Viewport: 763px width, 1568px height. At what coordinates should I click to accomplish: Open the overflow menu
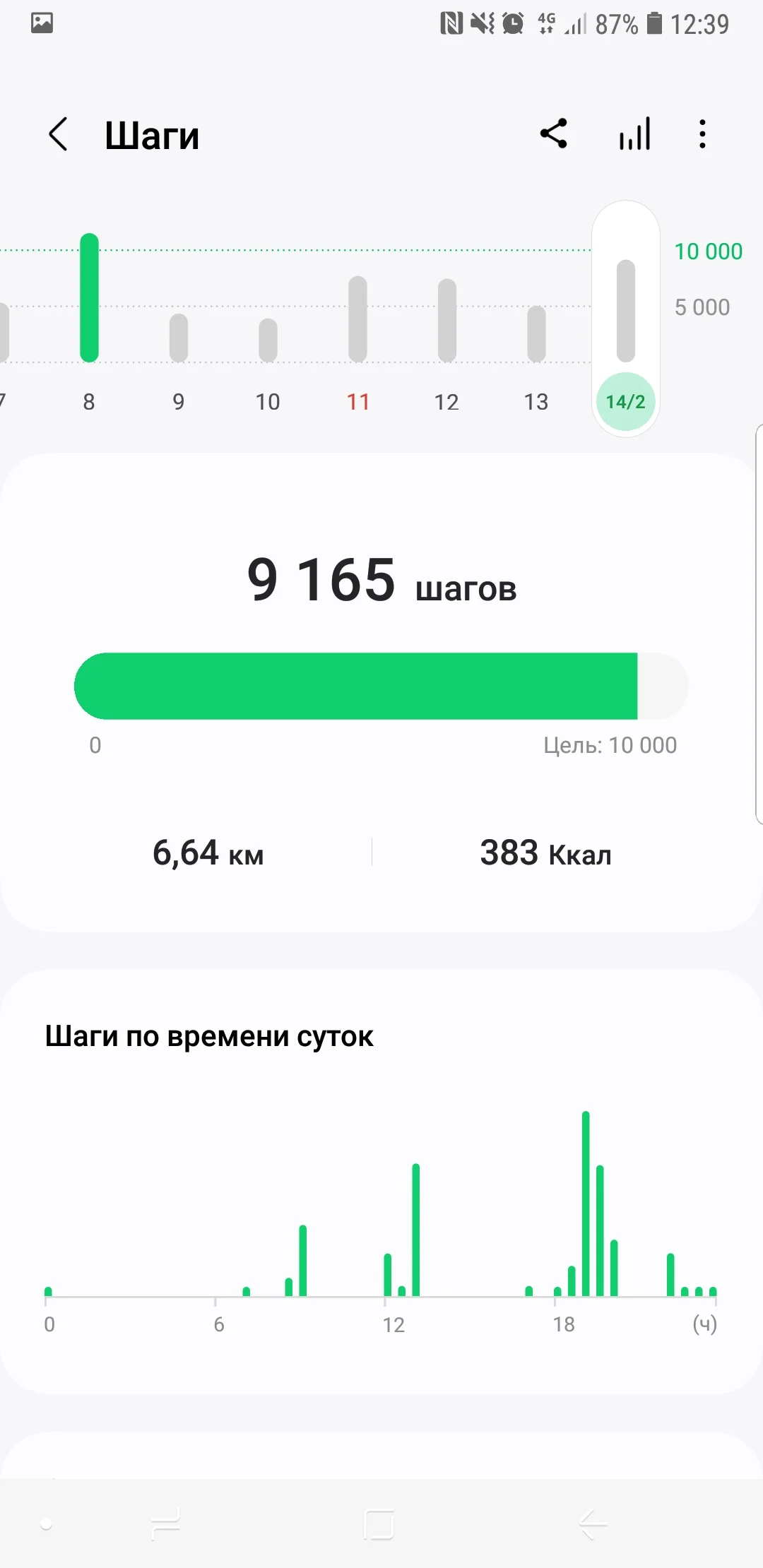click(702, 133)
